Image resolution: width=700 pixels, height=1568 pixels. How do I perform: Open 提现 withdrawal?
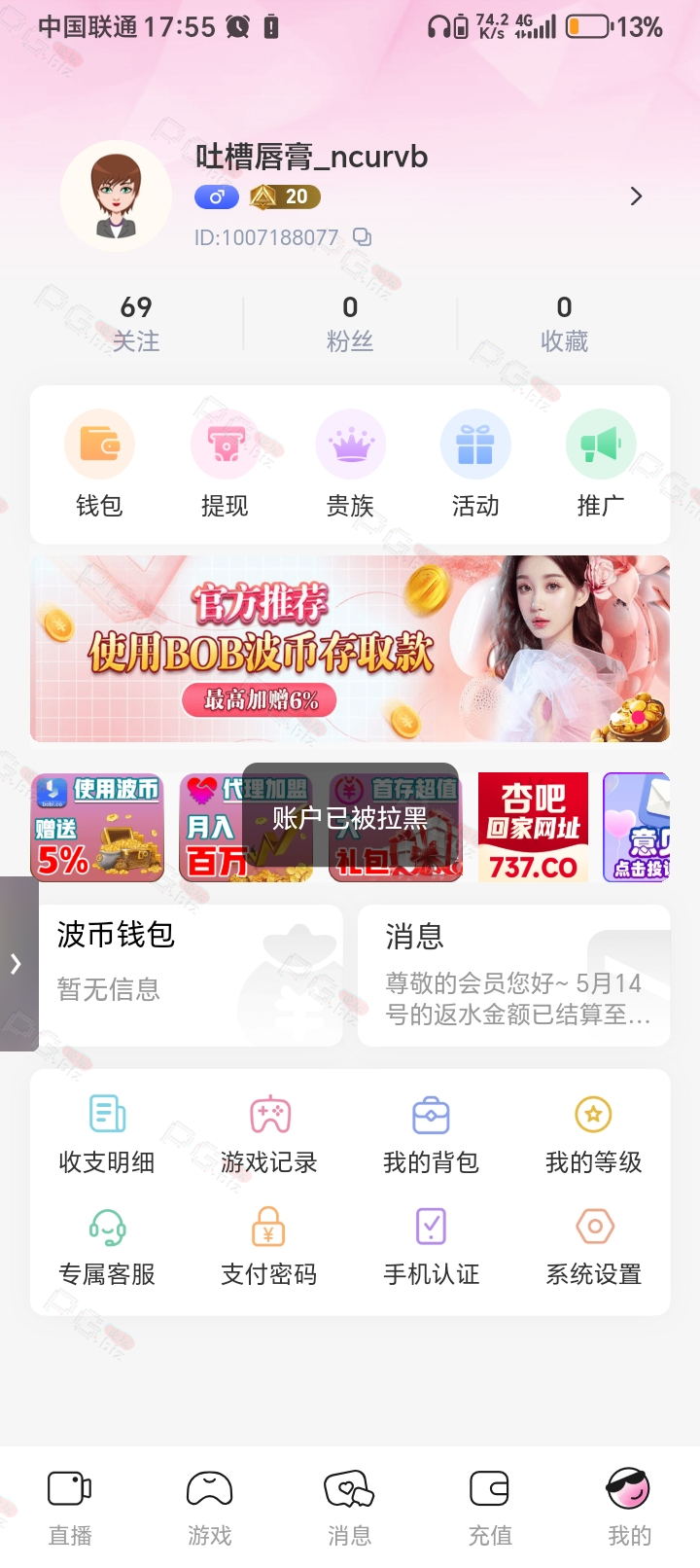point(225,465)
